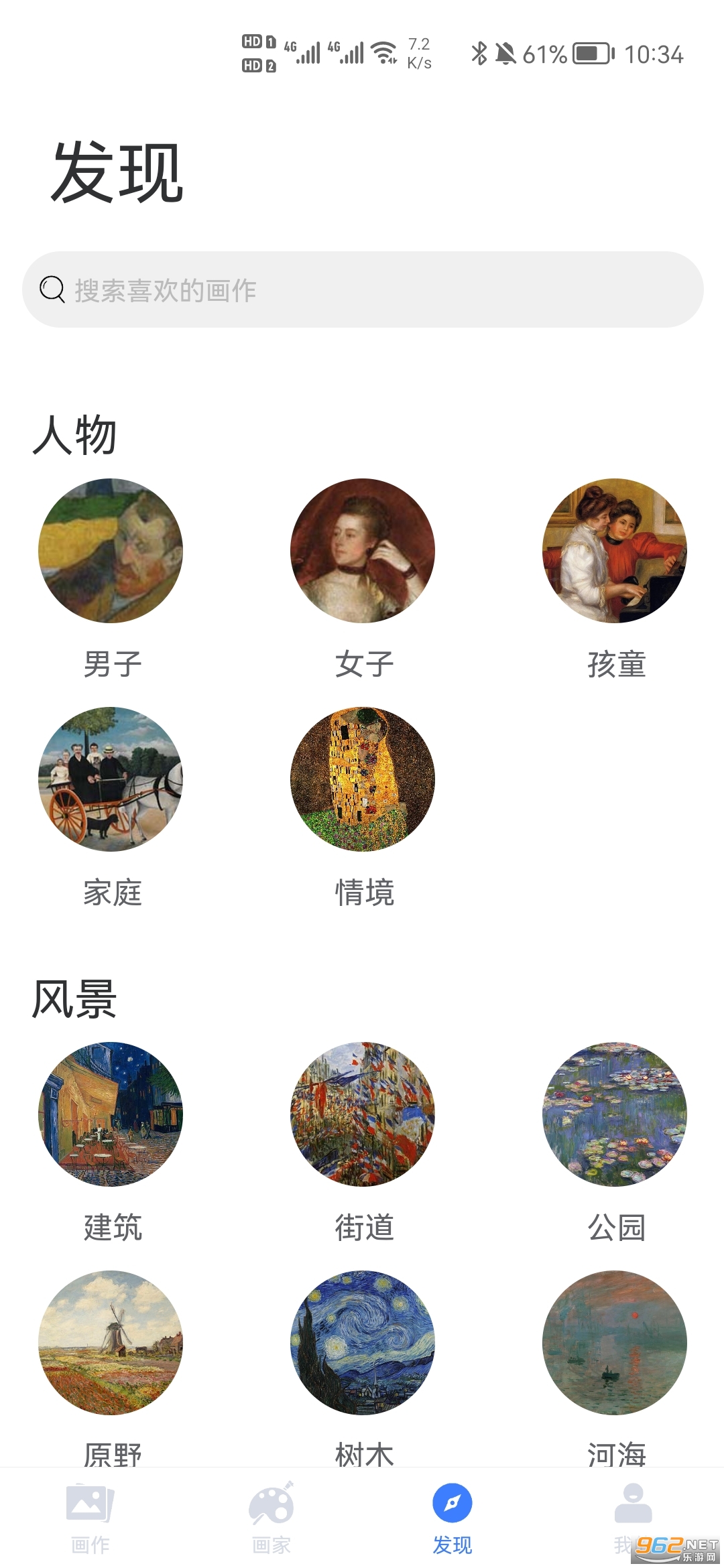
Task: Open the 男子 painting category
Action: pyautogui.click(x=111, y=551)
